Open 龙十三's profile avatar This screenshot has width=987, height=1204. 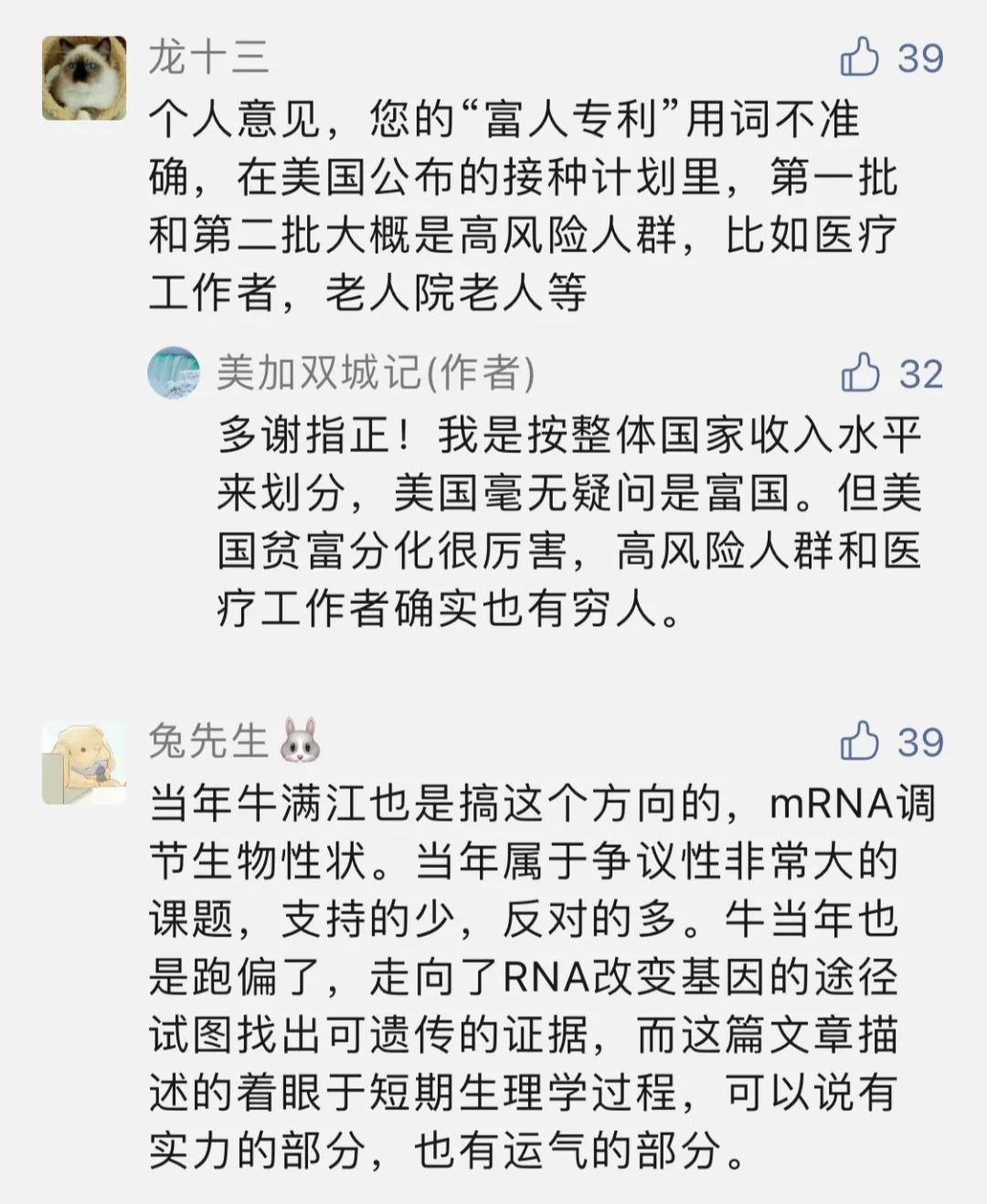84,79
